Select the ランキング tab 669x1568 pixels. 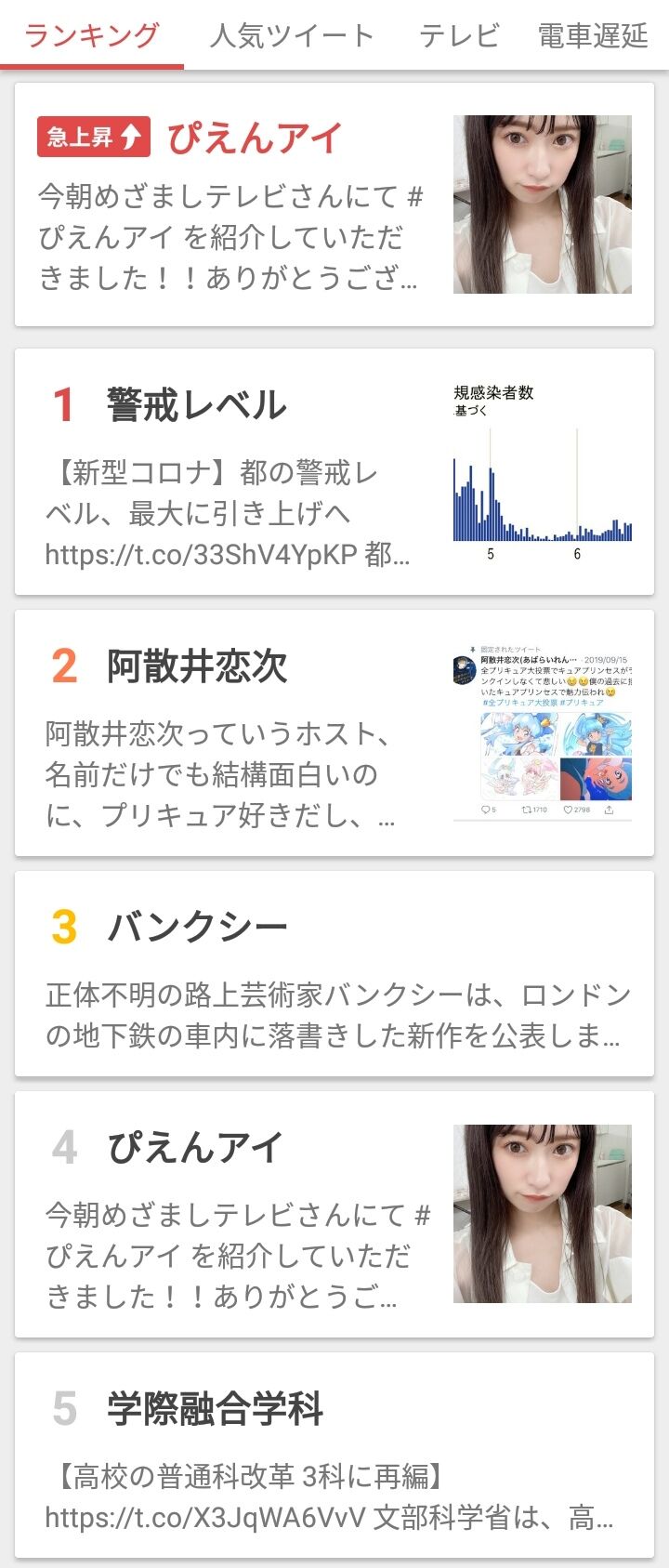[92, 35]
